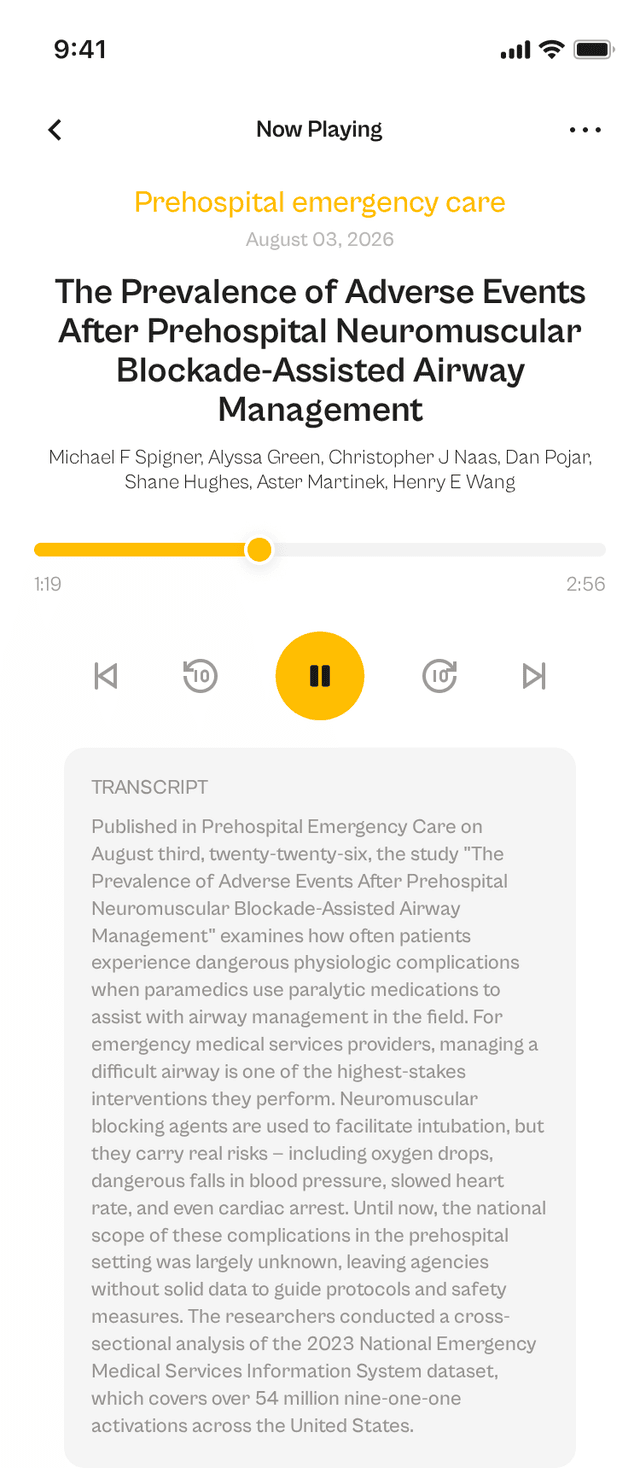Image resolution: width=640 pixels, height=1468 pixels.
Task: Rewind playback by 10 seconds
Action: click(x=200, y=676)
